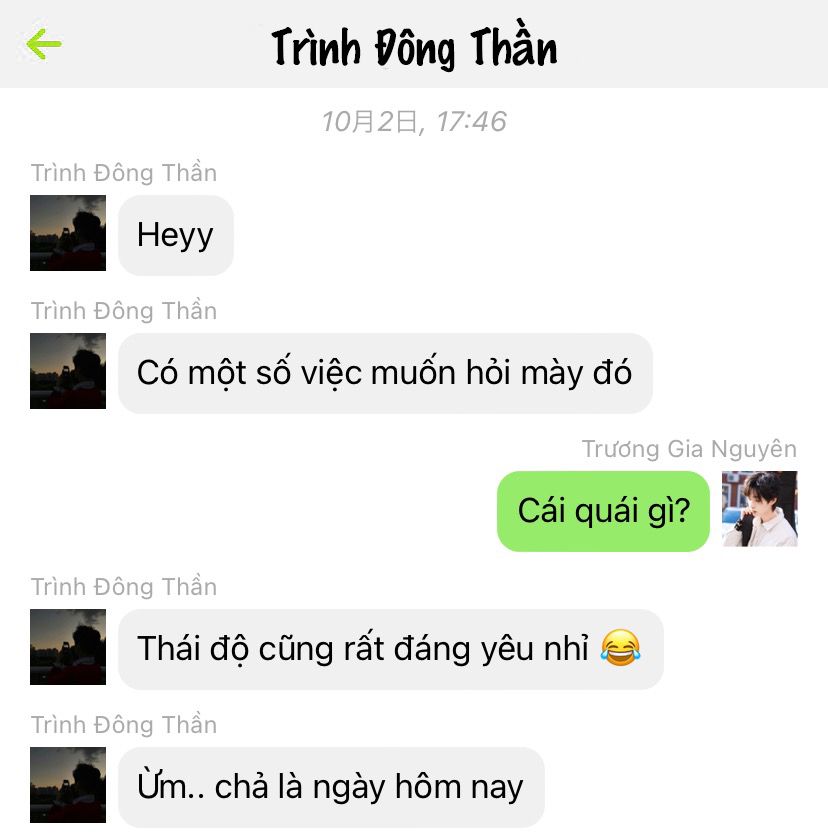Image resolution: width=828 pixels, height=836 pixels.
Task: Open Trương Gia Nguyên's profile picture
Action: click(760, 509)
